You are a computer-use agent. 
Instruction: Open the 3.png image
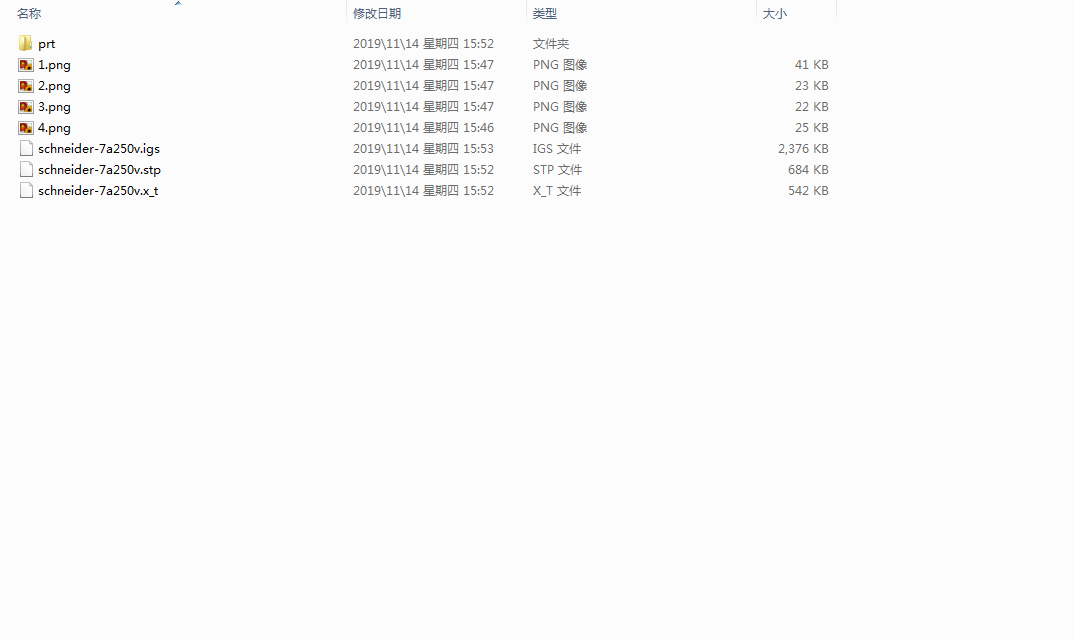tap(54, 107)
